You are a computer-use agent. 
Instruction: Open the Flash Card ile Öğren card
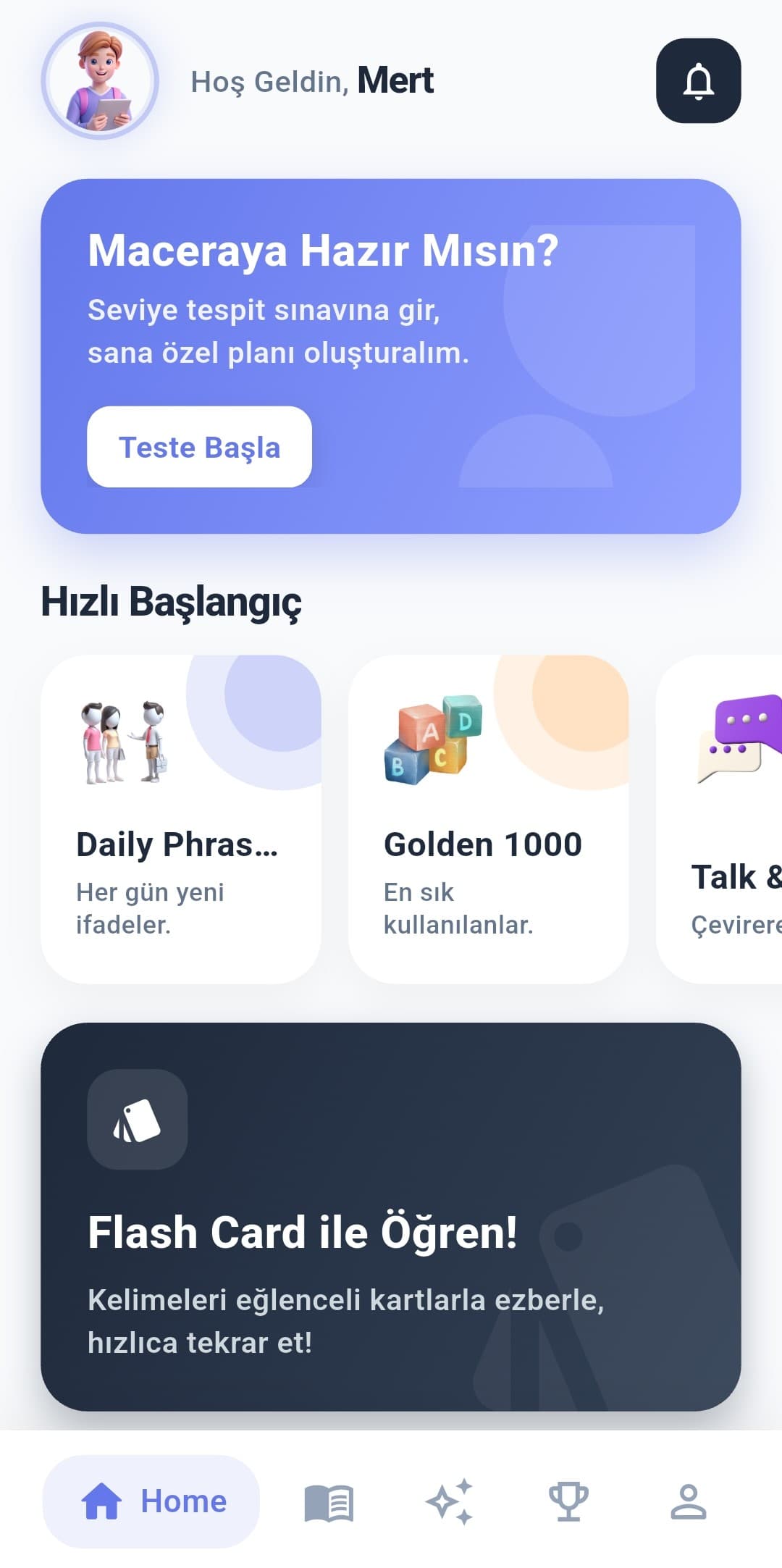click(390, 1216)
